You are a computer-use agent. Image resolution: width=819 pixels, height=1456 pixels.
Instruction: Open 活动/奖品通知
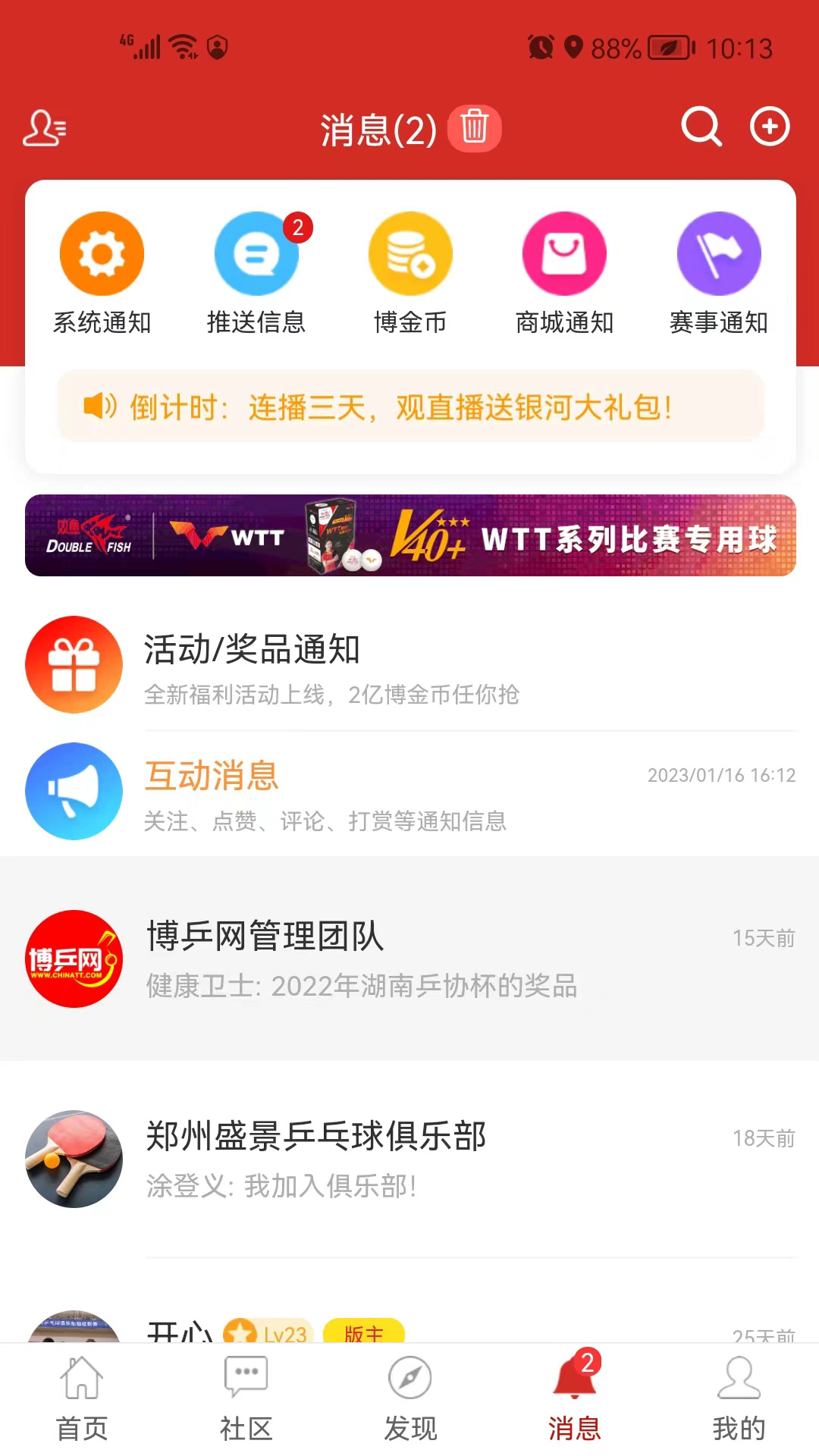(x=409, y=666)
